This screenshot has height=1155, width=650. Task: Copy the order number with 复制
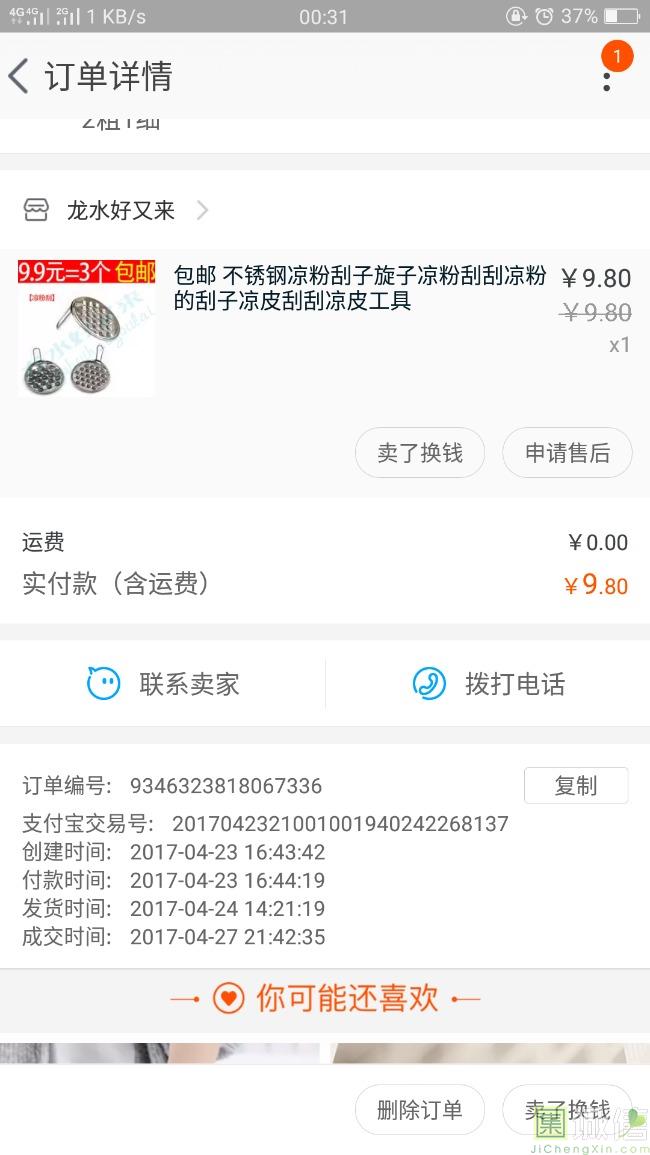(576, 786)
